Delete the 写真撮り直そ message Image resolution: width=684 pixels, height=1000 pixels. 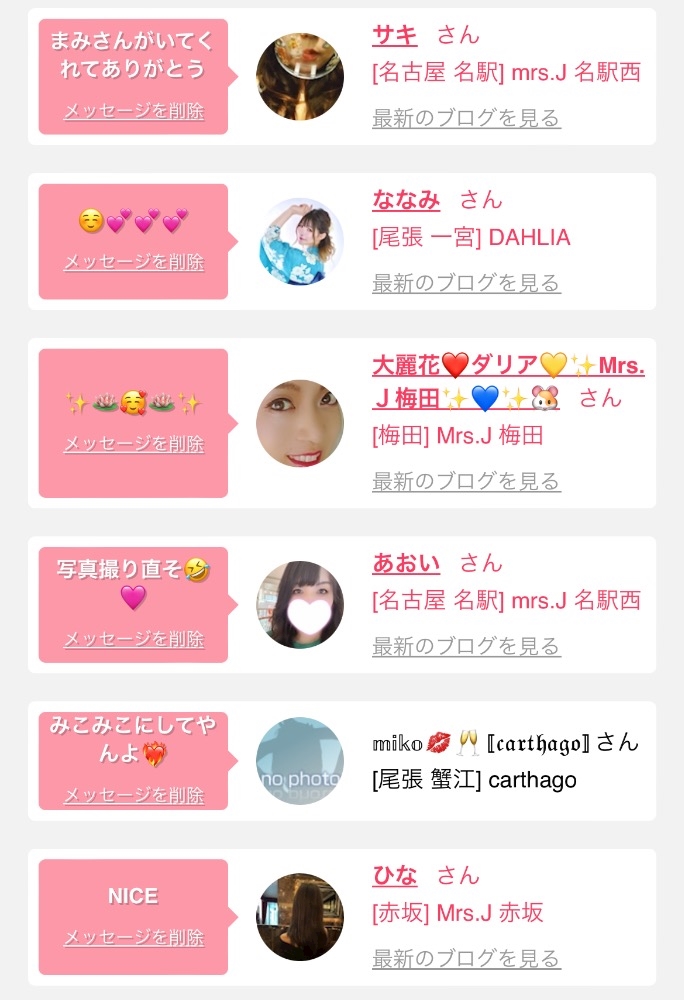(134, 638)
